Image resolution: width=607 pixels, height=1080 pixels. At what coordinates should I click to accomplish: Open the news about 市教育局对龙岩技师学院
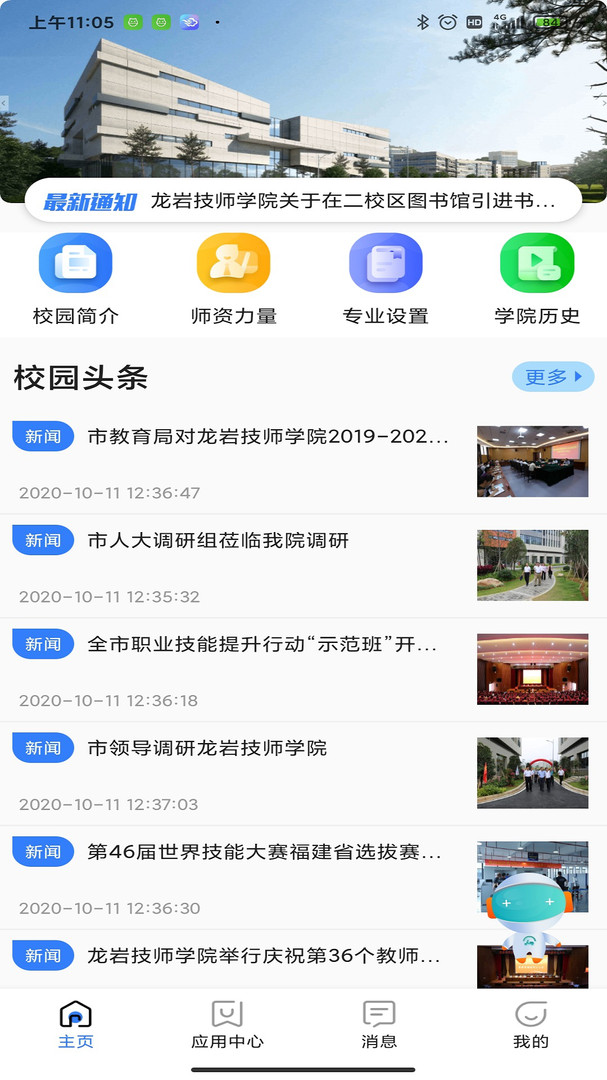click(268, 437)
